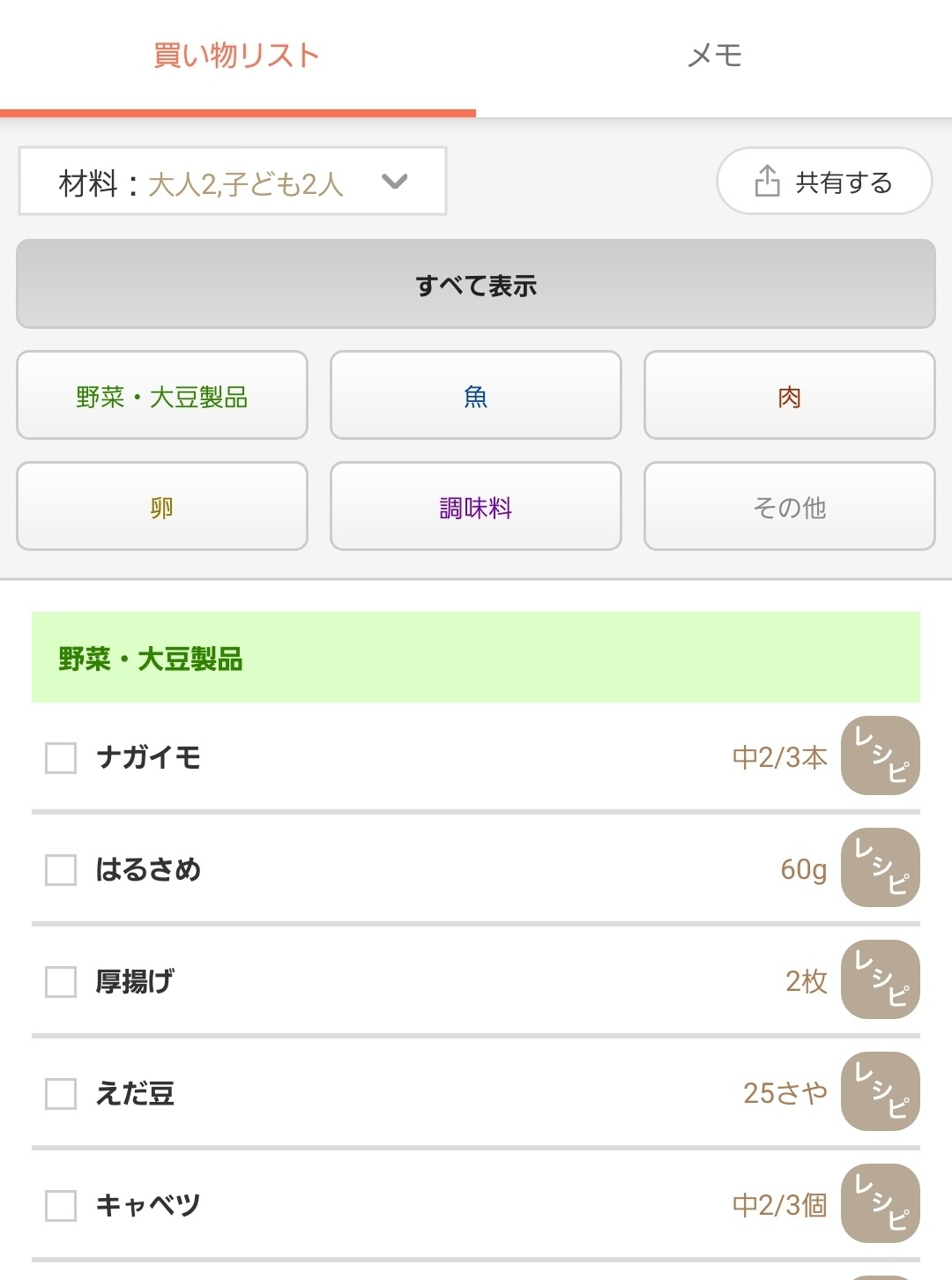The height and width of the screenshot is (1280, 952).
Task: Select the レシピ icon for えだ豆
Action: point(879,1091)
